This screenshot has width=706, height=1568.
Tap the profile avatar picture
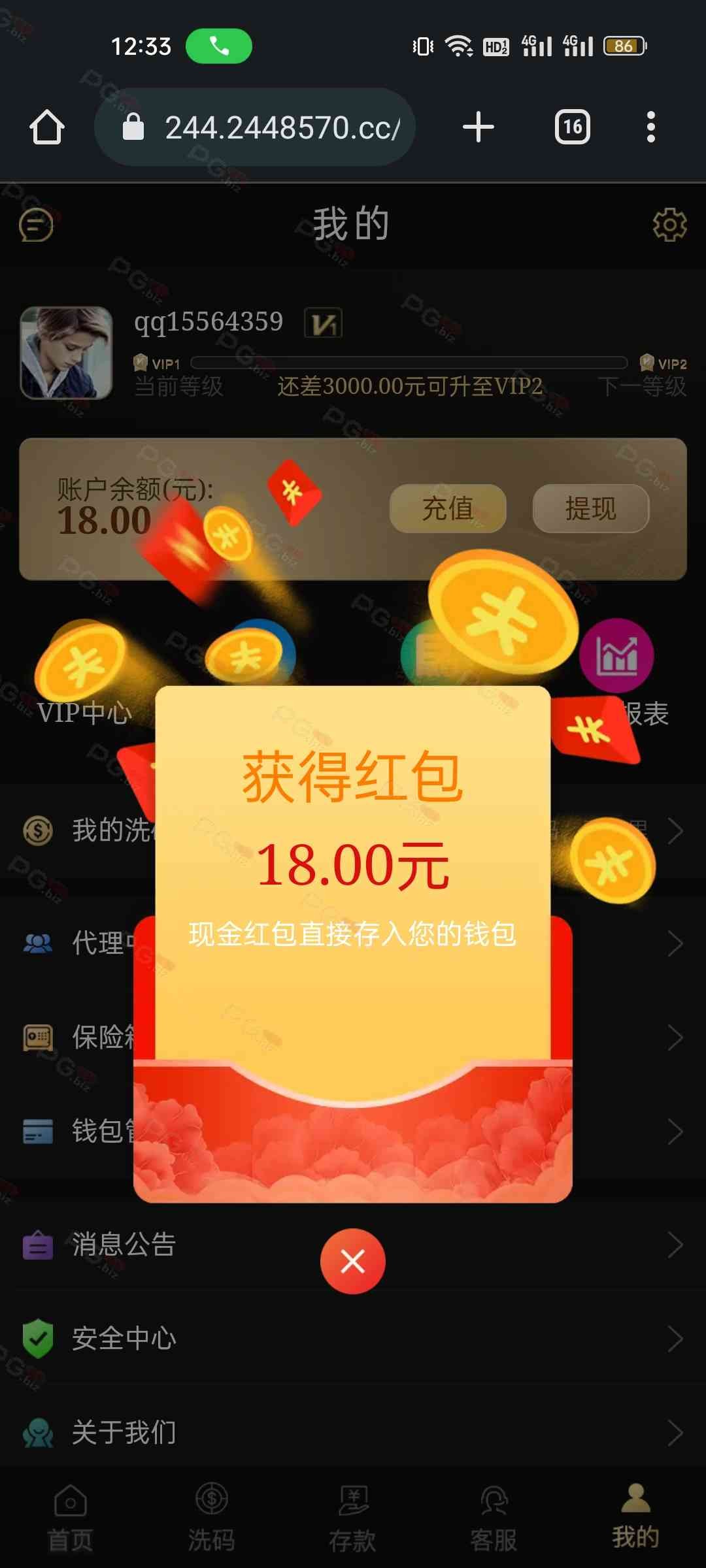(66, 353)
